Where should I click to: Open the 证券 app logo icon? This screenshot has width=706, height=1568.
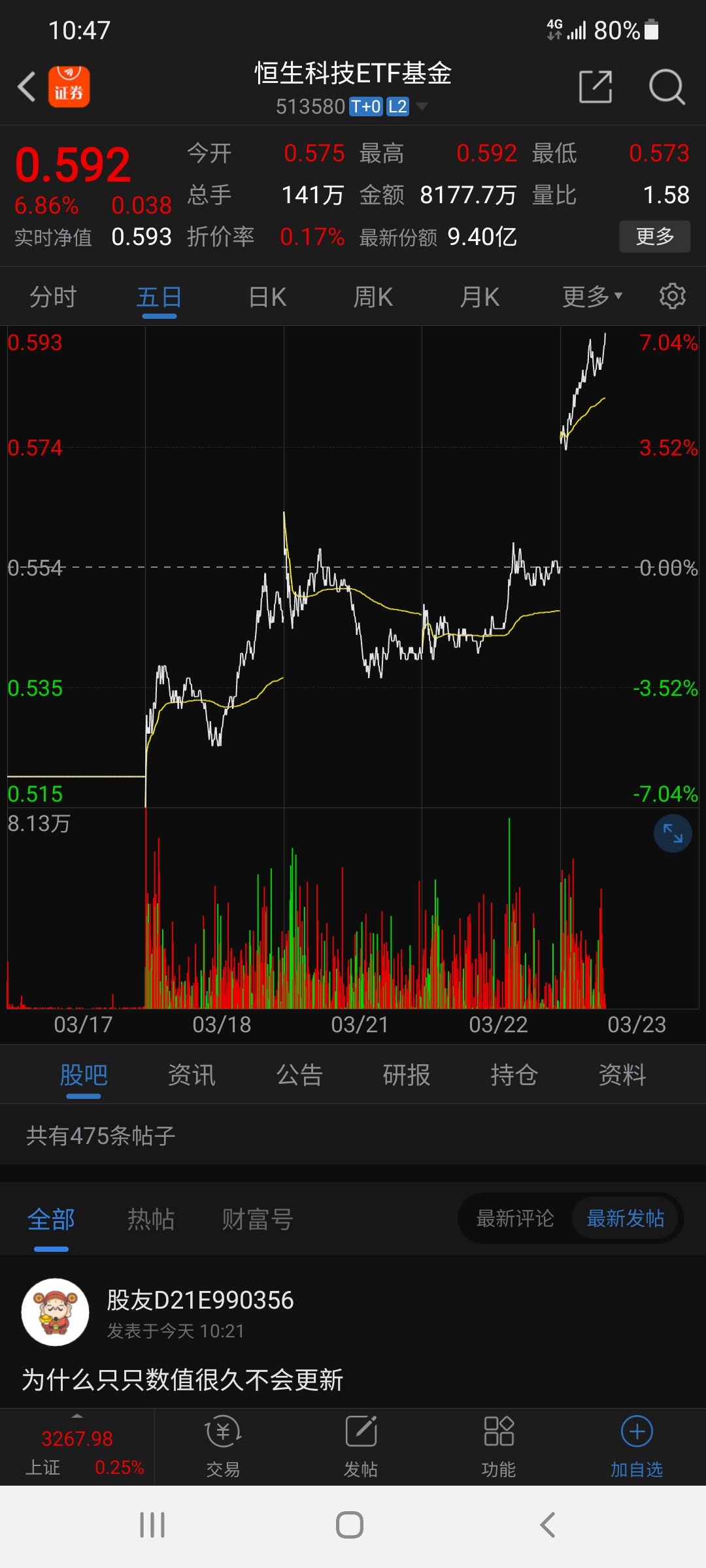tap(69, 87)
